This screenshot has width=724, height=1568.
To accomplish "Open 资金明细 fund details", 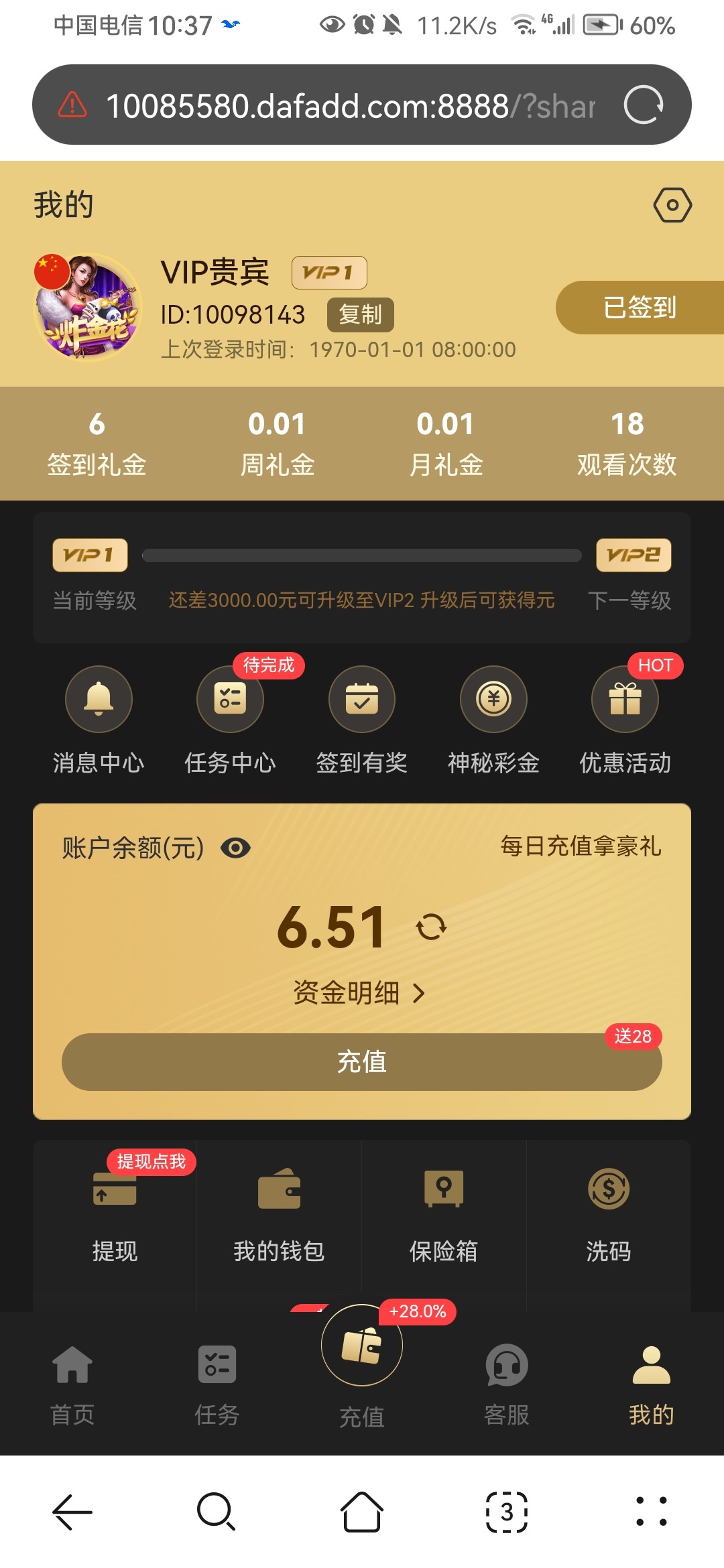I will (359, 993).
